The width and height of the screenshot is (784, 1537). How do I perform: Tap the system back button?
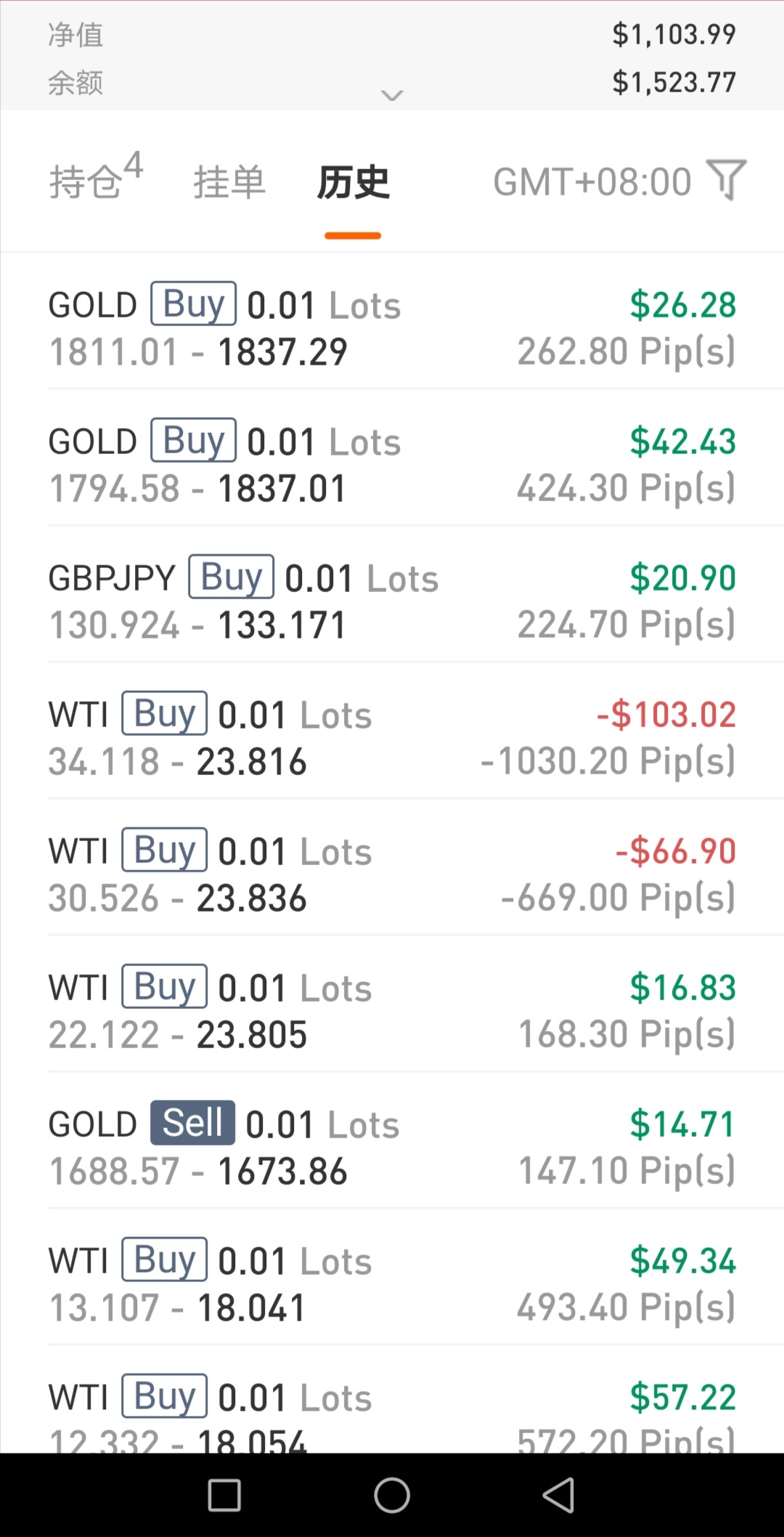point(558,1495)
